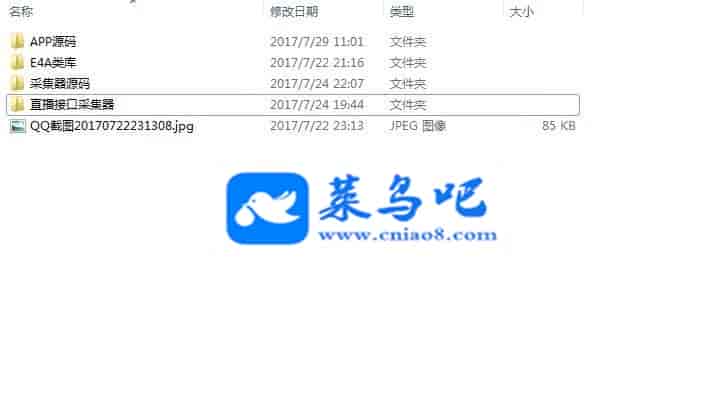The width and height of the screenshot is (721, 419).
Task: Sort files by the 大小 column
Action: (521, 12)
